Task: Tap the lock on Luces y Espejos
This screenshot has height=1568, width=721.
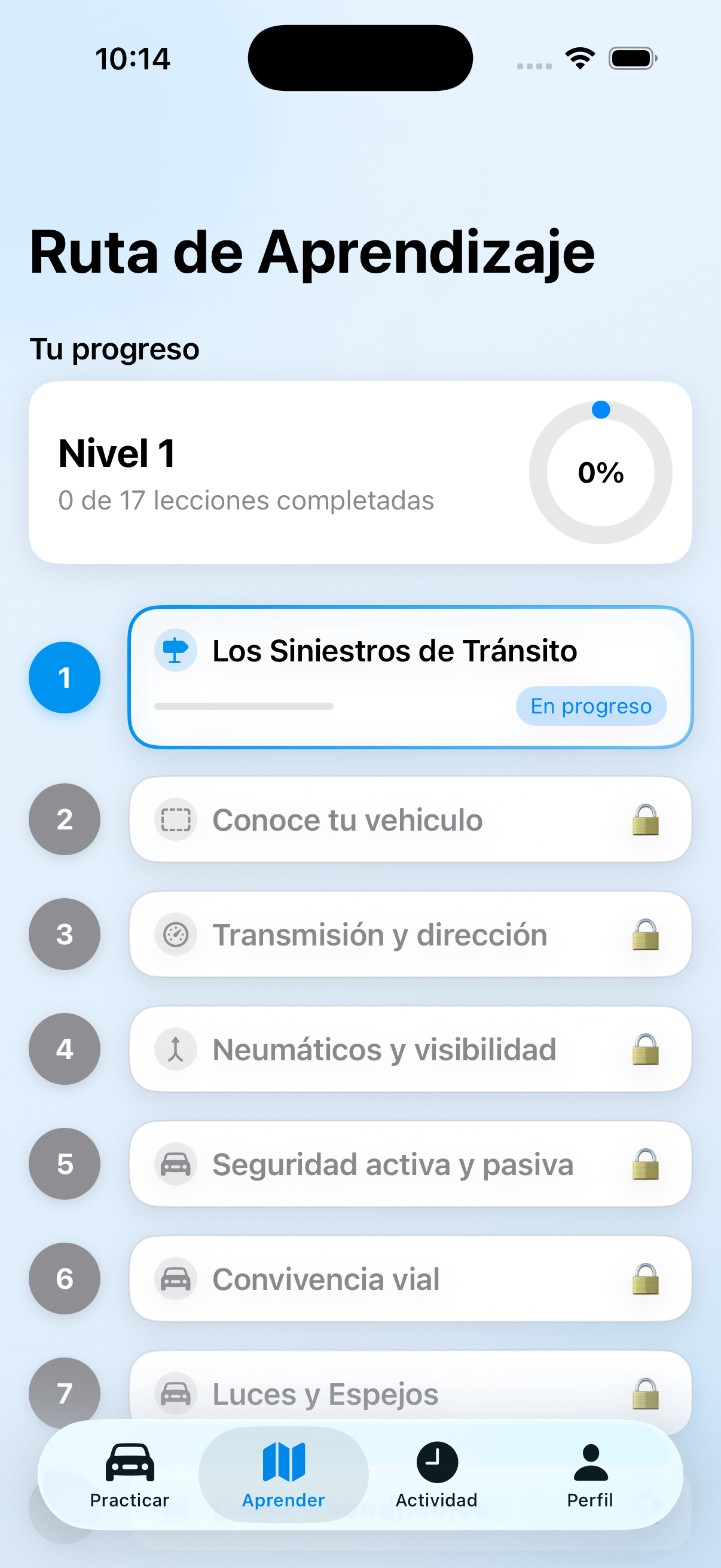Action: click(x=646, y=1393)
